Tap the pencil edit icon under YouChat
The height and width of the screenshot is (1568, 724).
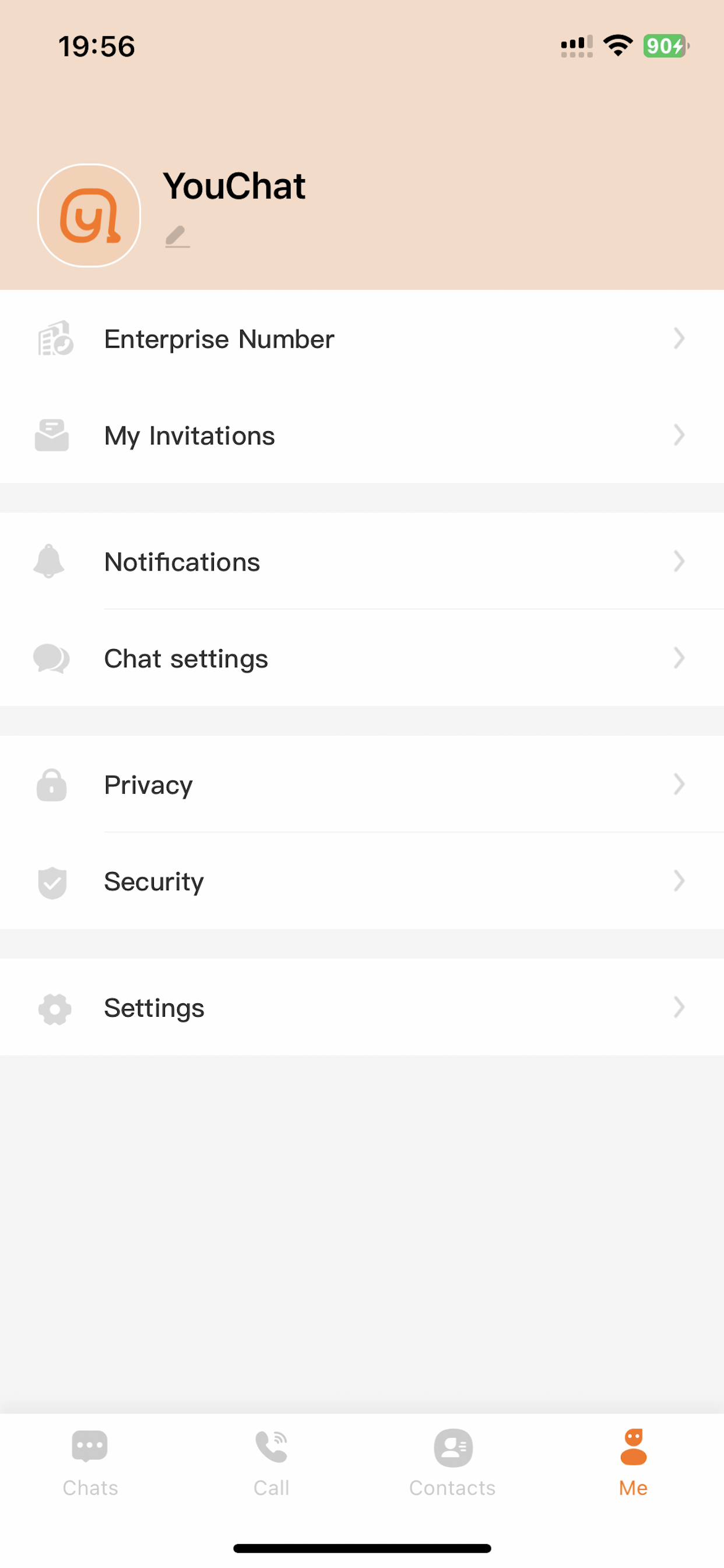tap(177, 237)
